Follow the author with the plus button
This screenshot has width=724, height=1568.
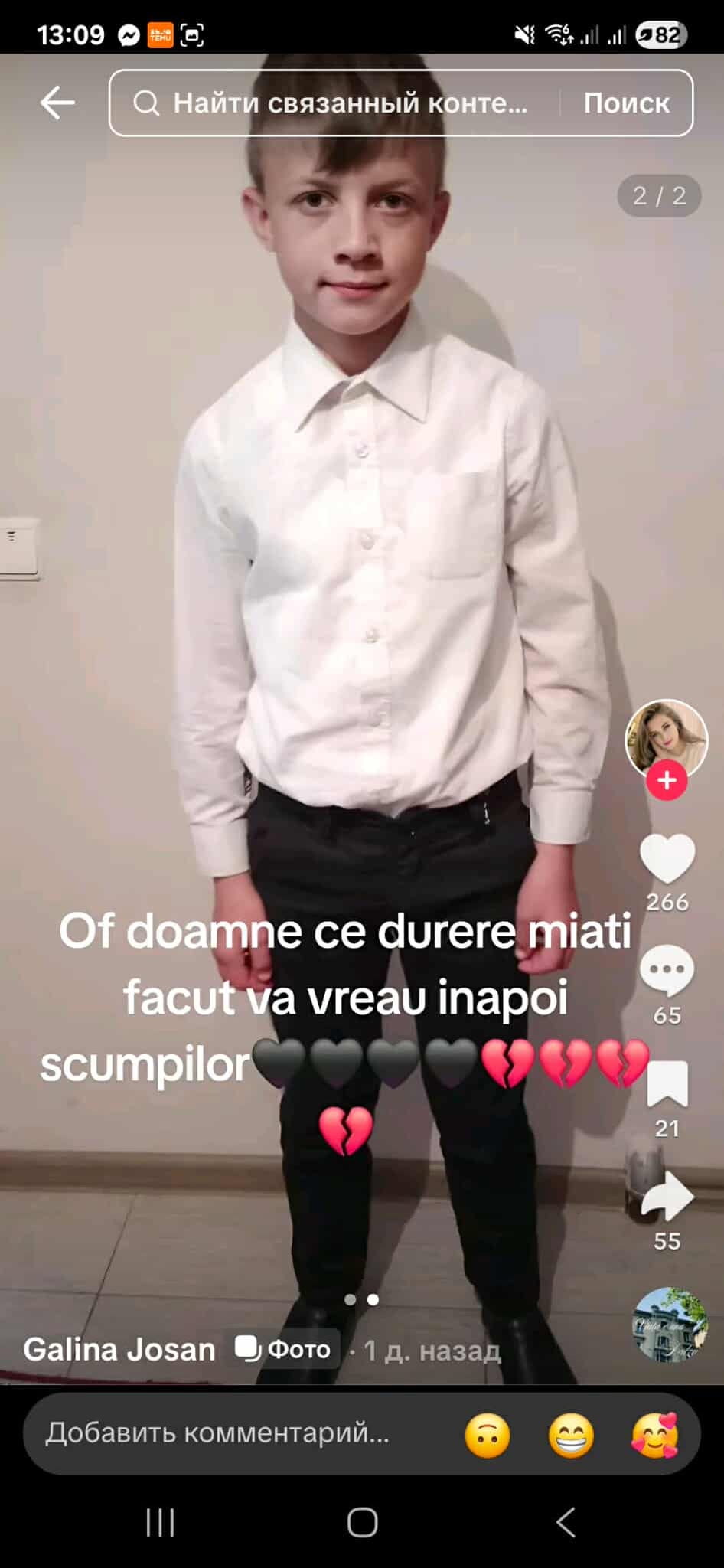point(667,780)
